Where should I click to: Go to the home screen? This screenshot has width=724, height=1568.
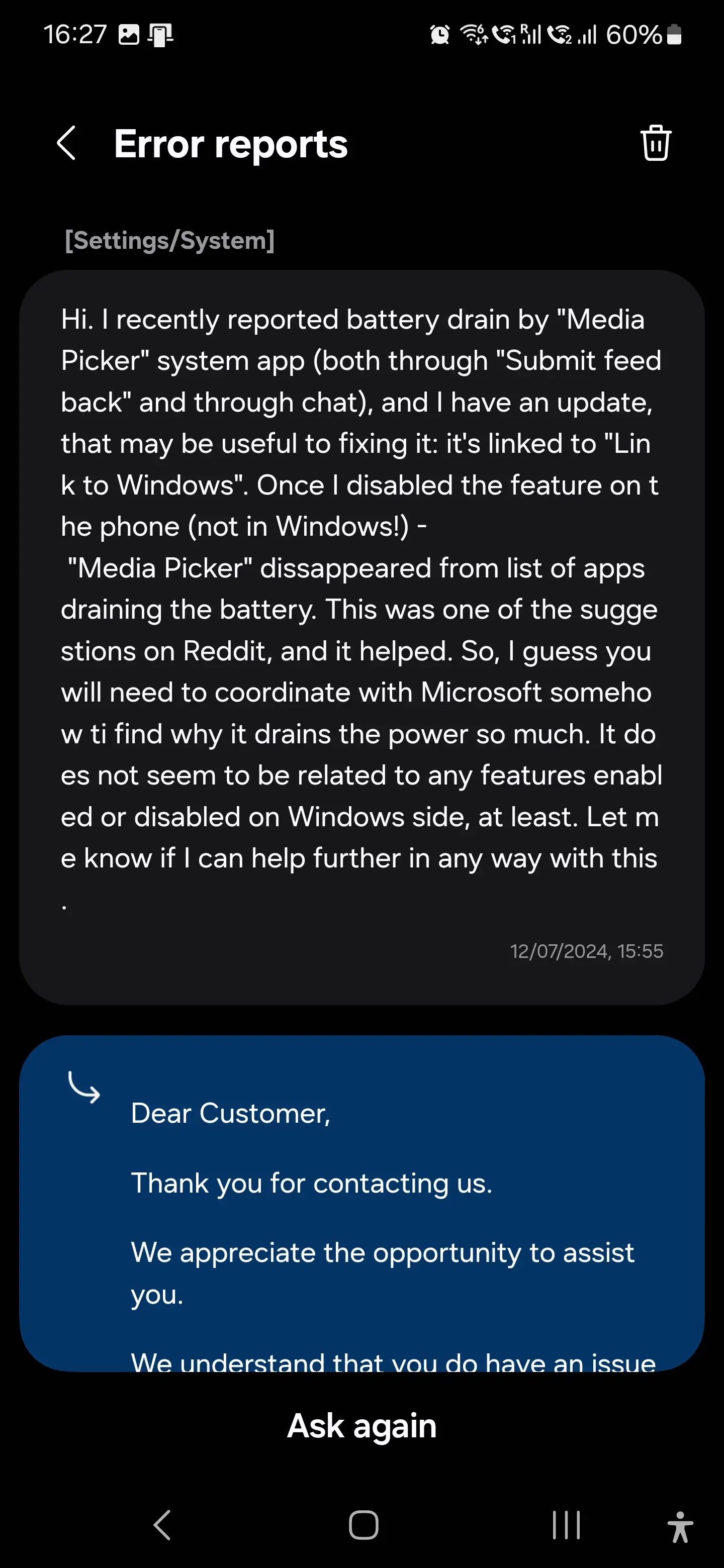pos(364,1525)
